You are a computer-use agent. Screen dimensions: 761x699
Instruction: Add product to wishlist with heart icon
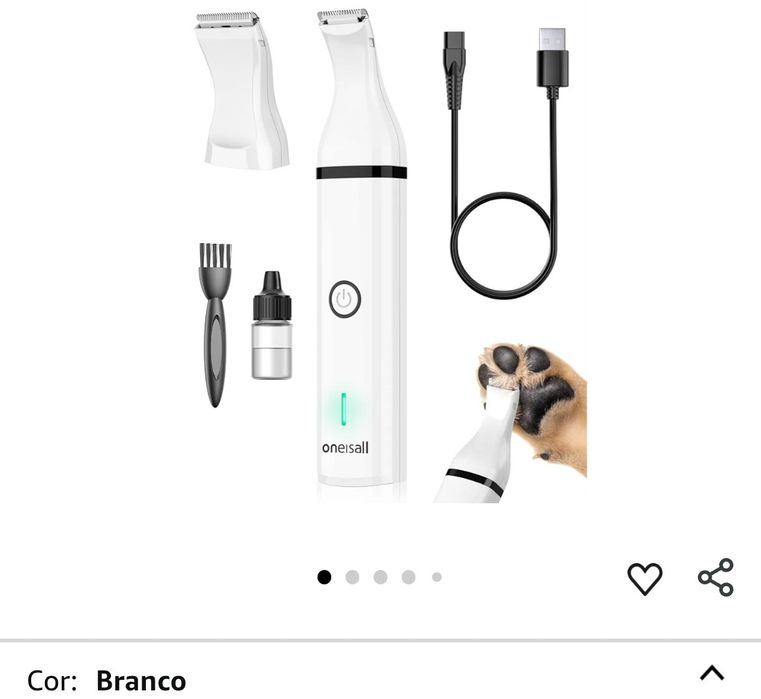pos(644,578)
